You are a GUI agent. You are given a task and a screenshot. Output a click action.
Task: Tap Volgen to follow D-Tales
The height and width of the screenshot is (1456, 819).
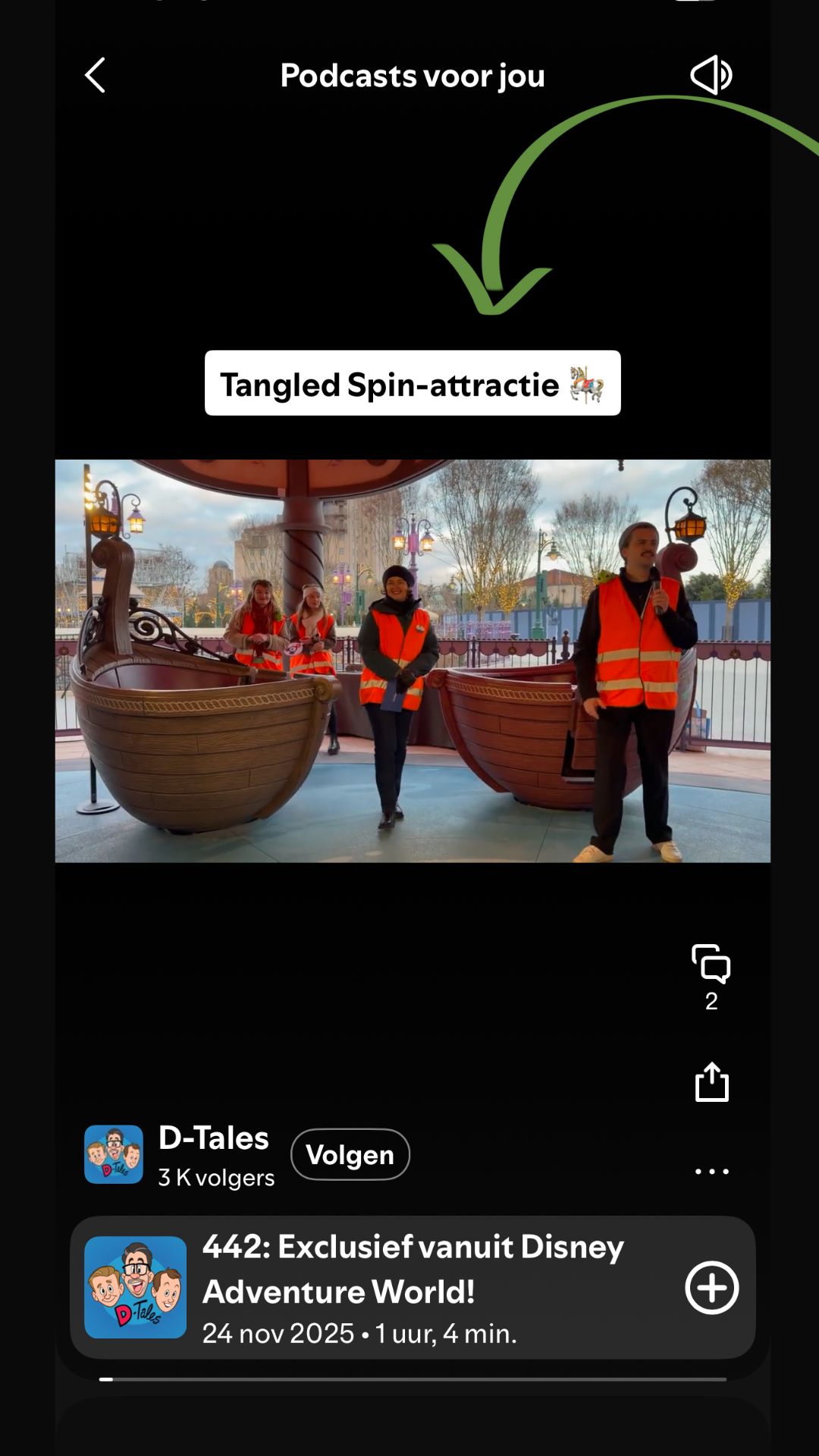point(350,1155)
